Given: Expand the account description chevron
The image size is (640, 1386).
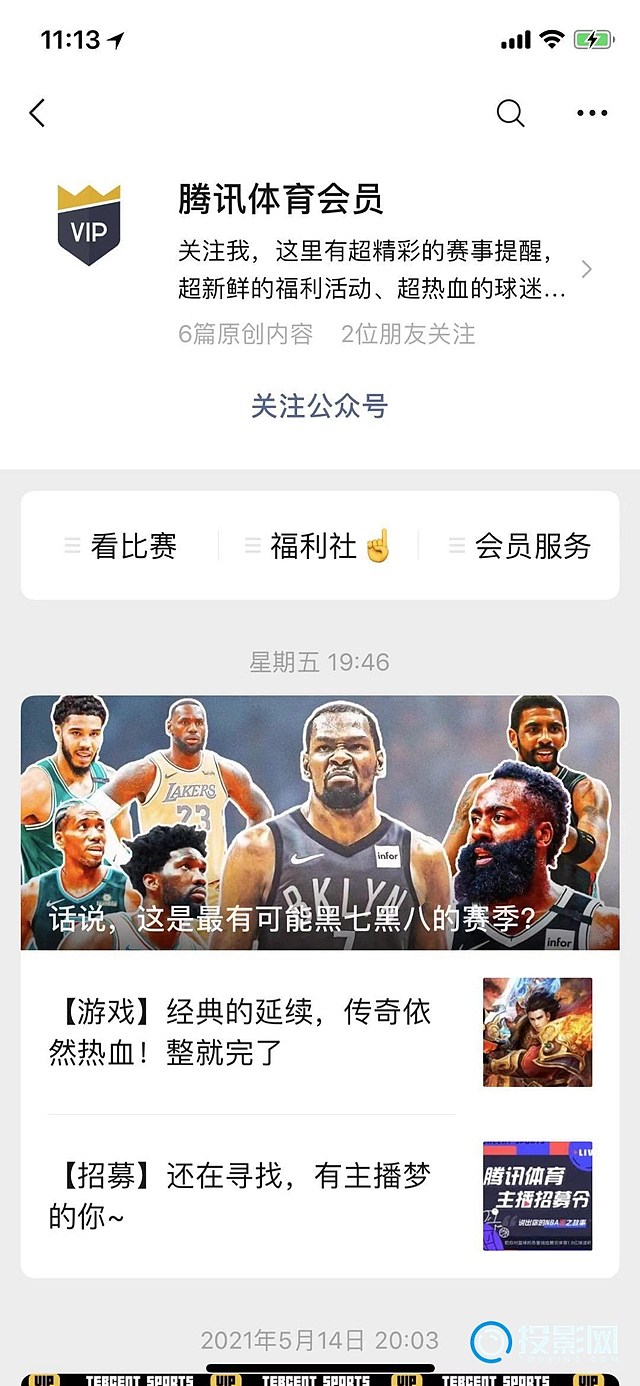Looking at the screenshot, I should [587, 269].
